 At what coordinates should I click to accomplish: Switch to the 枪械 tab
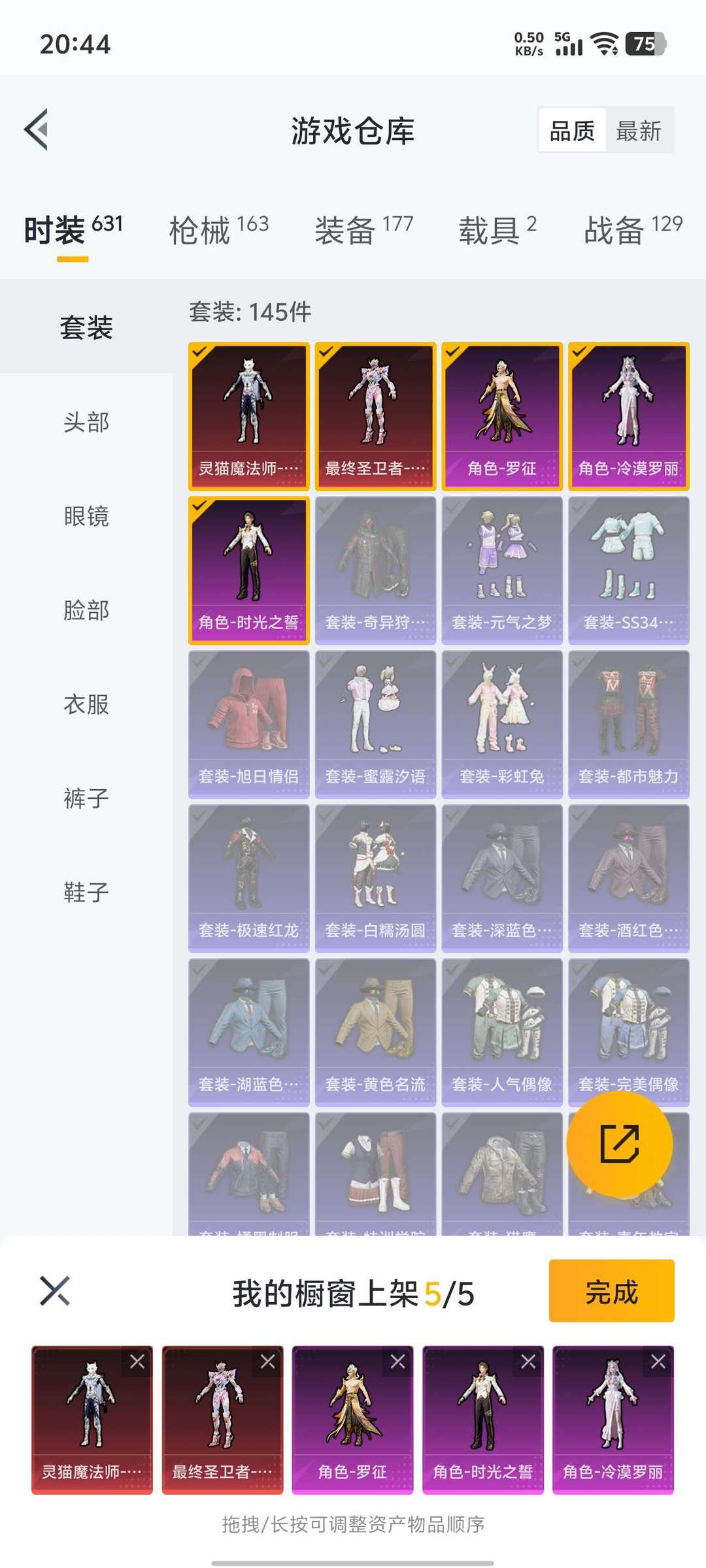point(219,230)
